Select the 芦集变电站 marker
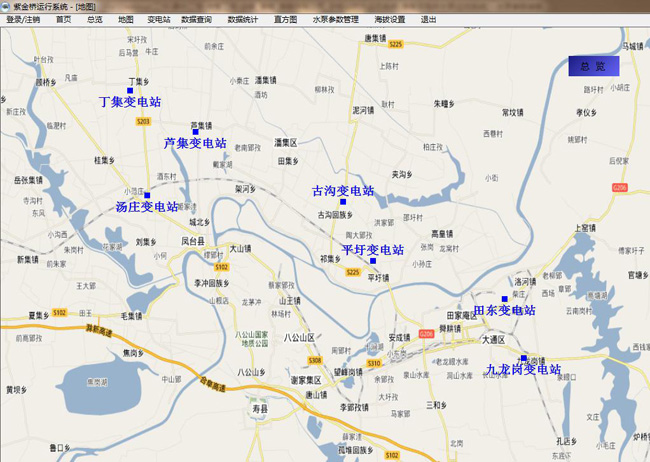Image resolution: width=650 pixels, height=462 pixels. 196,132
